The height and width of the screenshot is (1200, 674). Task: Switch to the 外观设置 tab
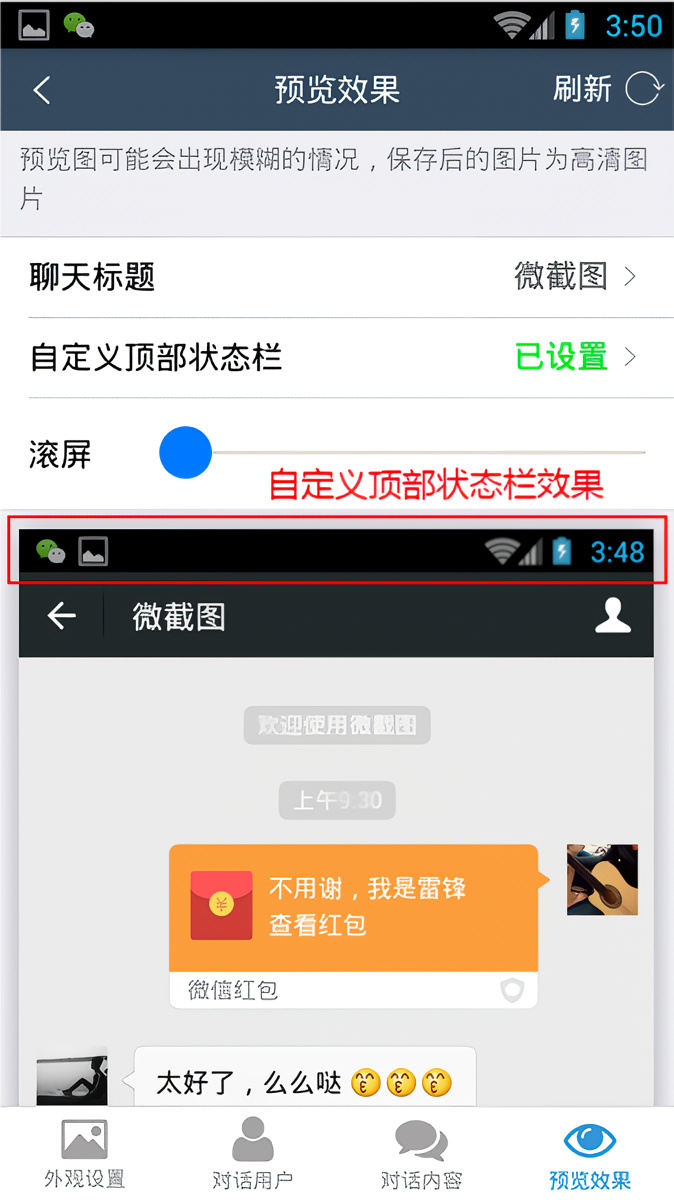[x=84, y=1154]
